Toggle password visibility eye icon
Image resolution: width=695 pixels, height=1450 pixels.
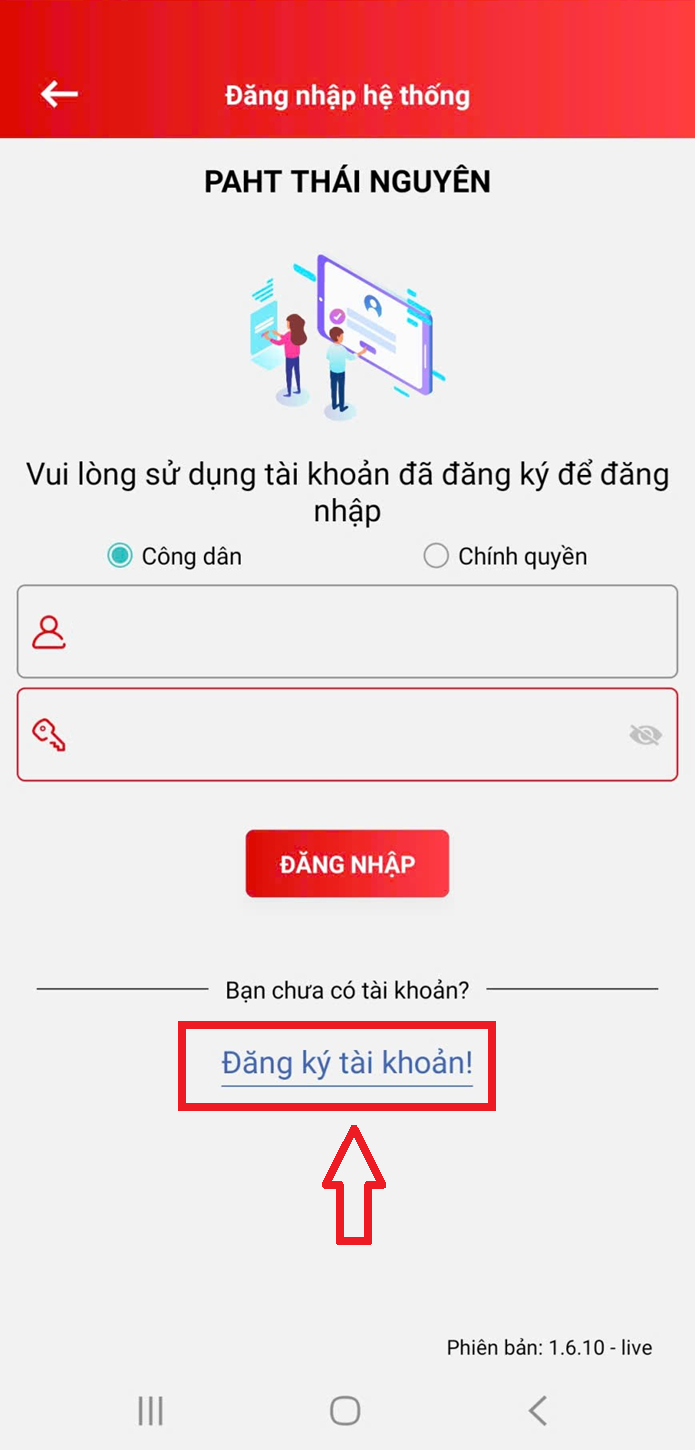click(645, 736)
